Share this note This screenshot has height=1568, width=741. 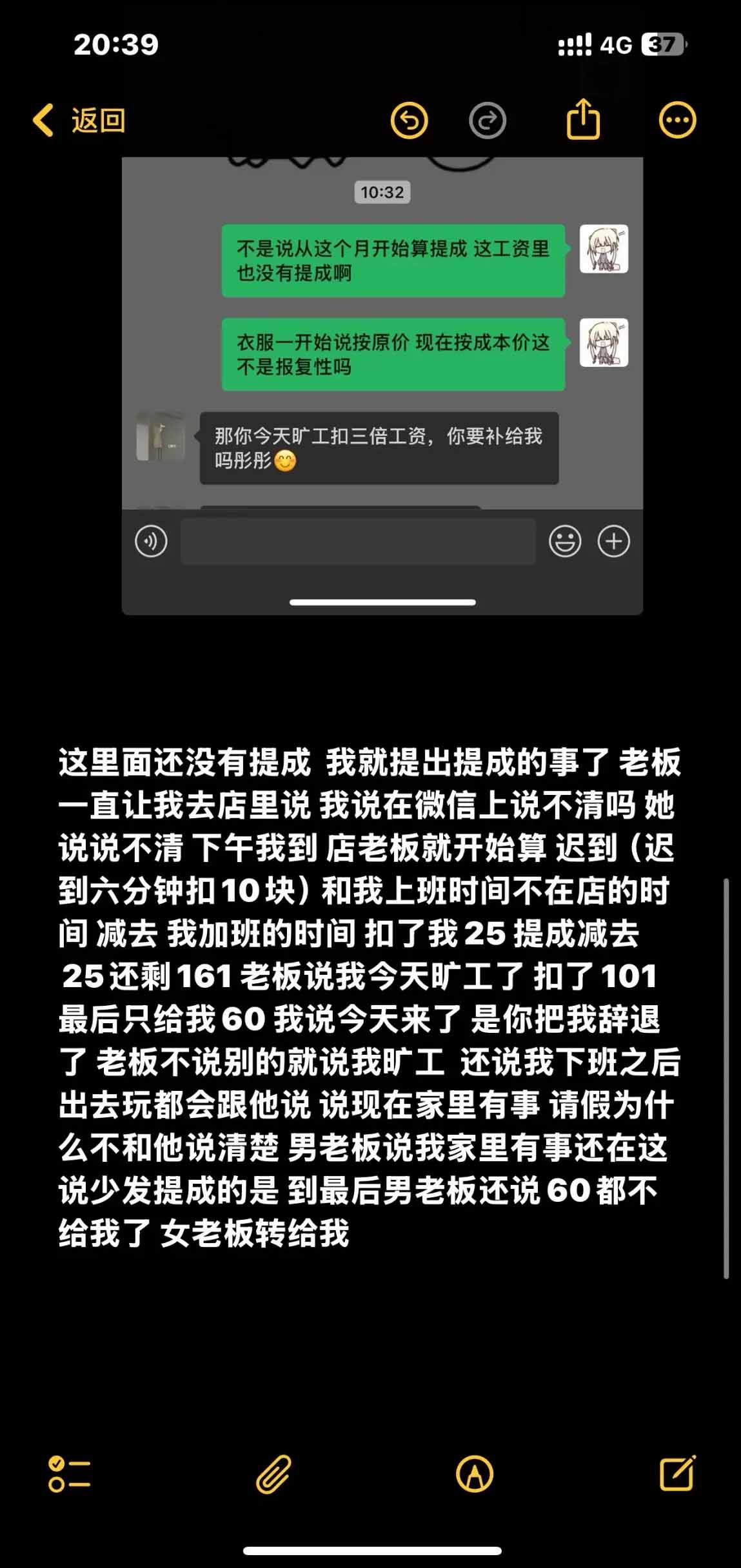click(583, 119)
